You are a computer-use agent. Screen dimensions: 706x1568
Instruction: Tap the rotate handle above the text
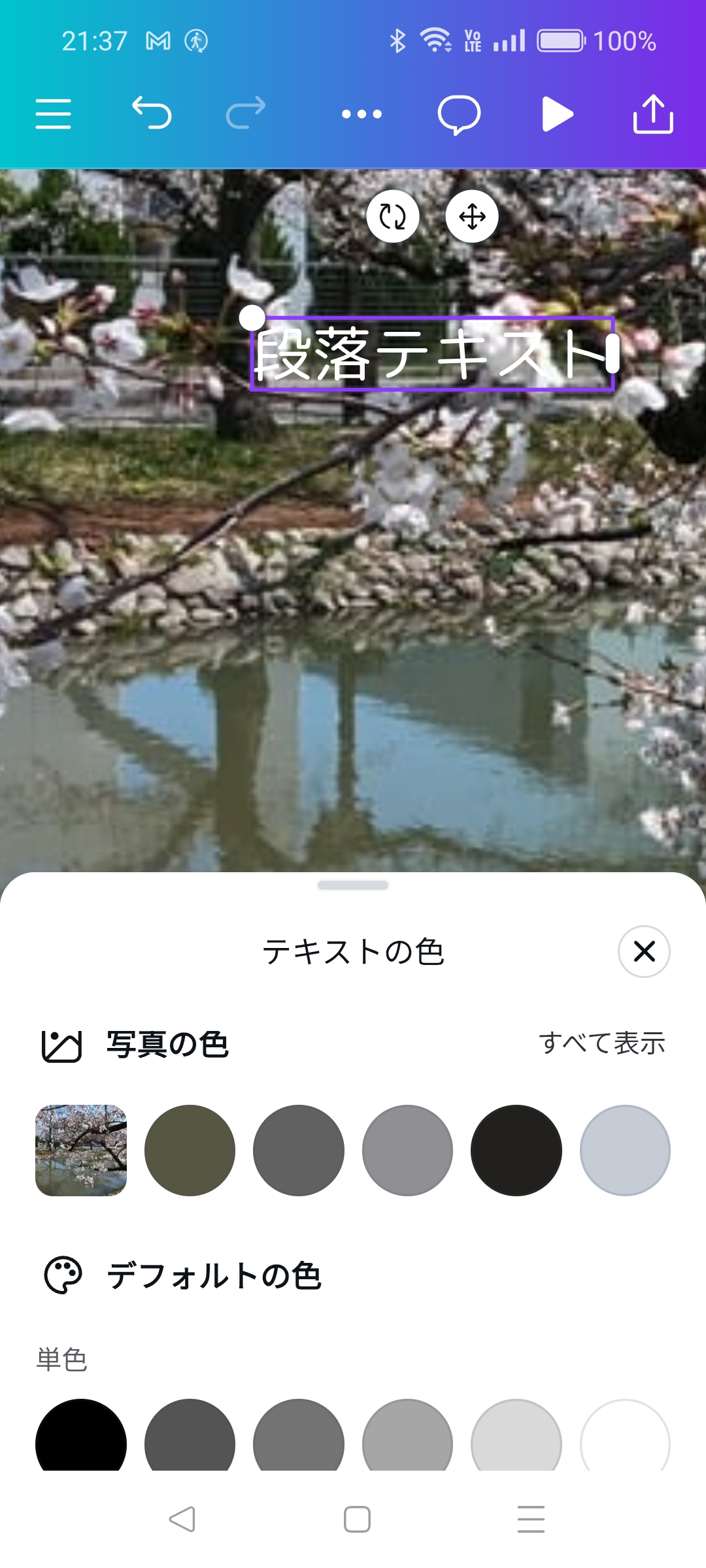[393, 216]
